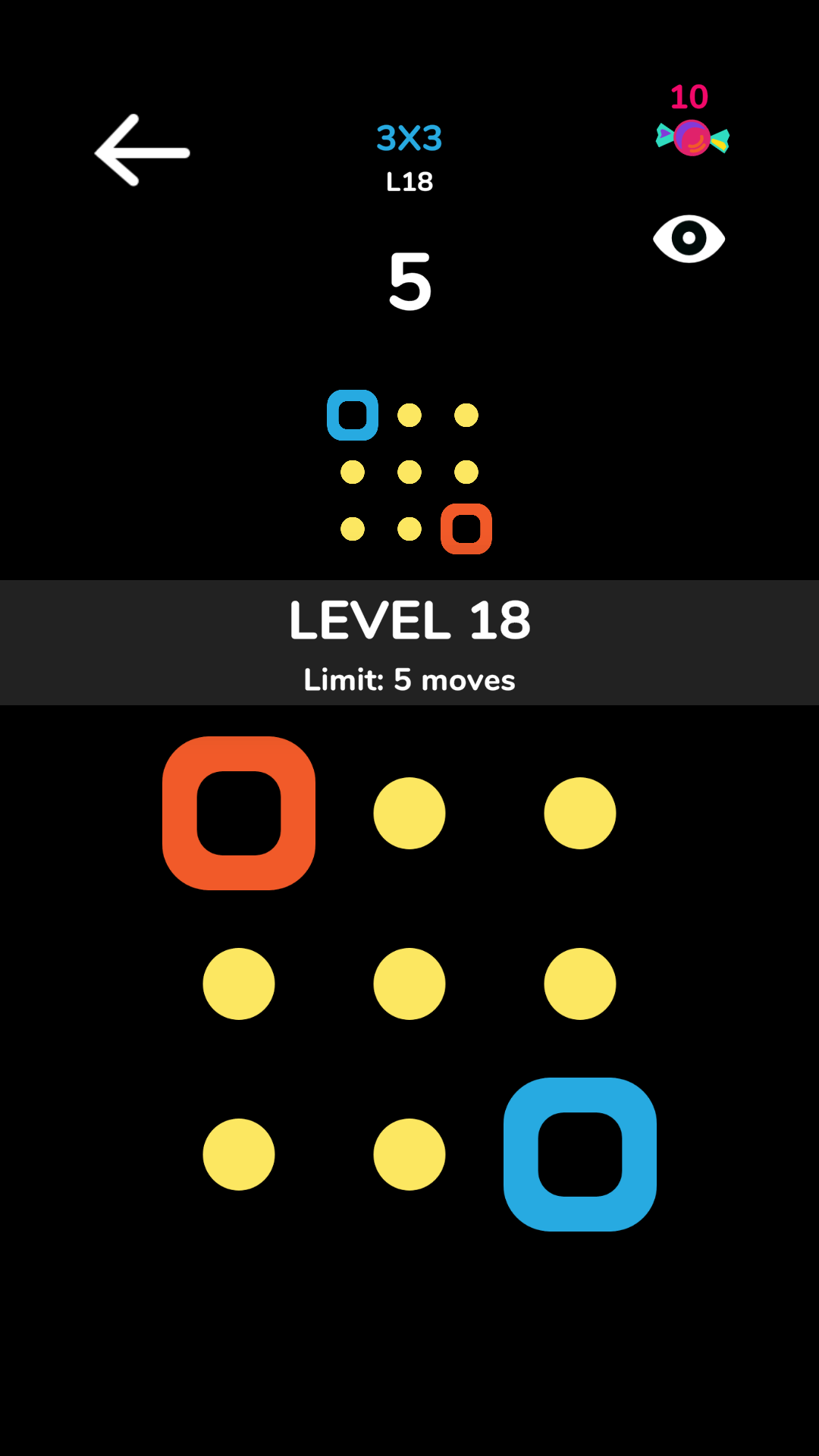Select the large orange square piece
This screenshot has height=1456, width=819.
(x=239, y=811)
